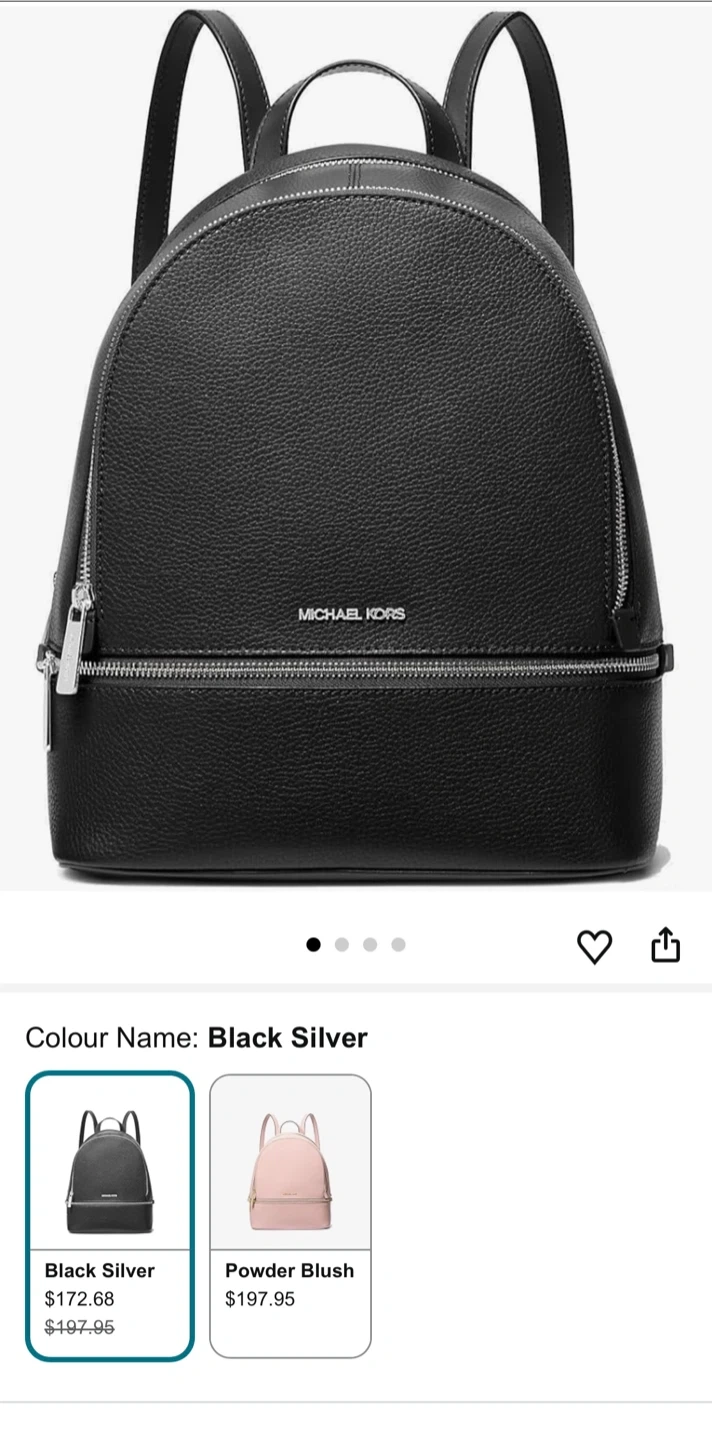Screen dimensions: 712x1440
Task: Share this product listing
Action: 666,945
